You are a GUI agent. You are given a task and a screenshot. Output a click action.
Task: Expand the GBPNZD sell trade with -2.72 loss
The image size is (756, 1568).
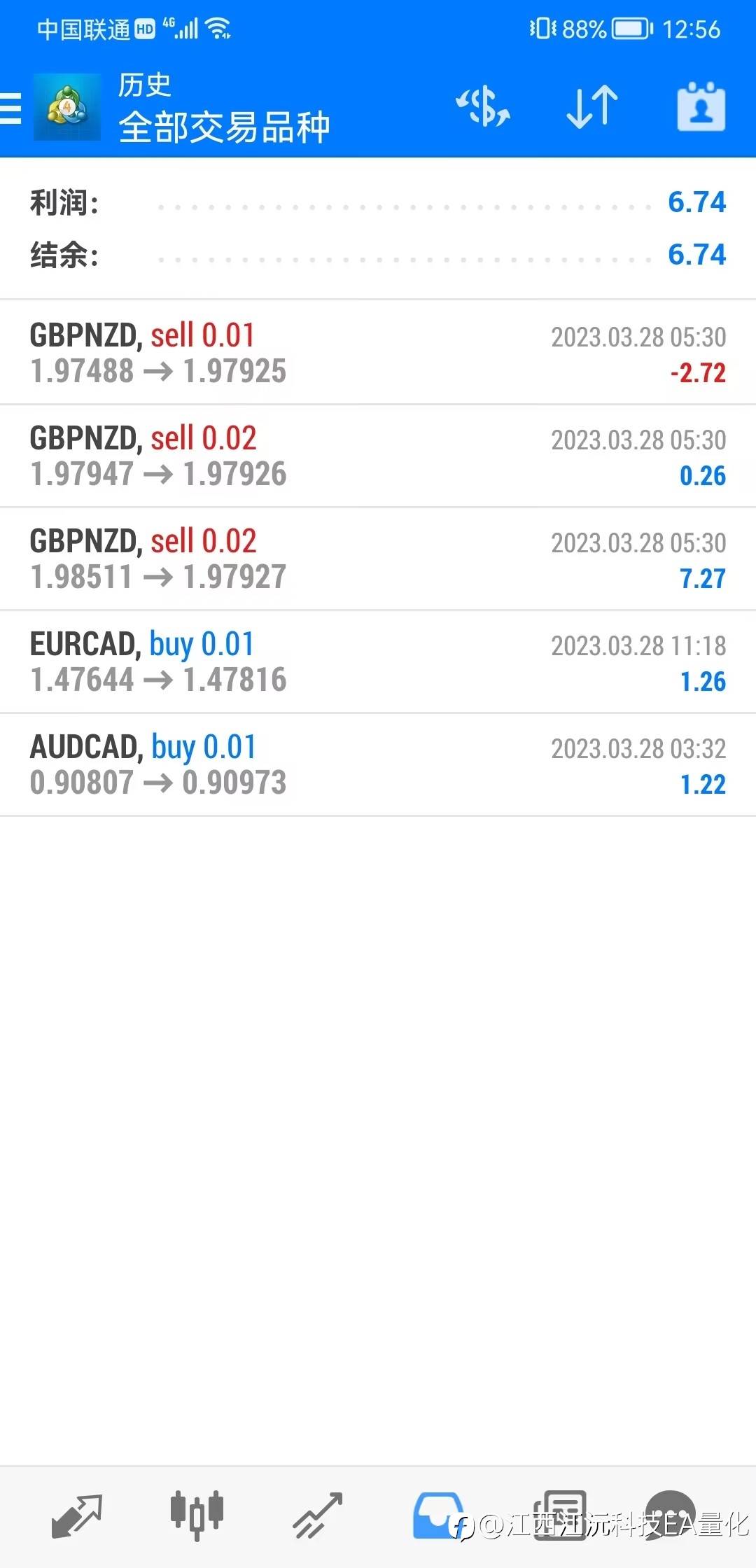coord(378,353)
